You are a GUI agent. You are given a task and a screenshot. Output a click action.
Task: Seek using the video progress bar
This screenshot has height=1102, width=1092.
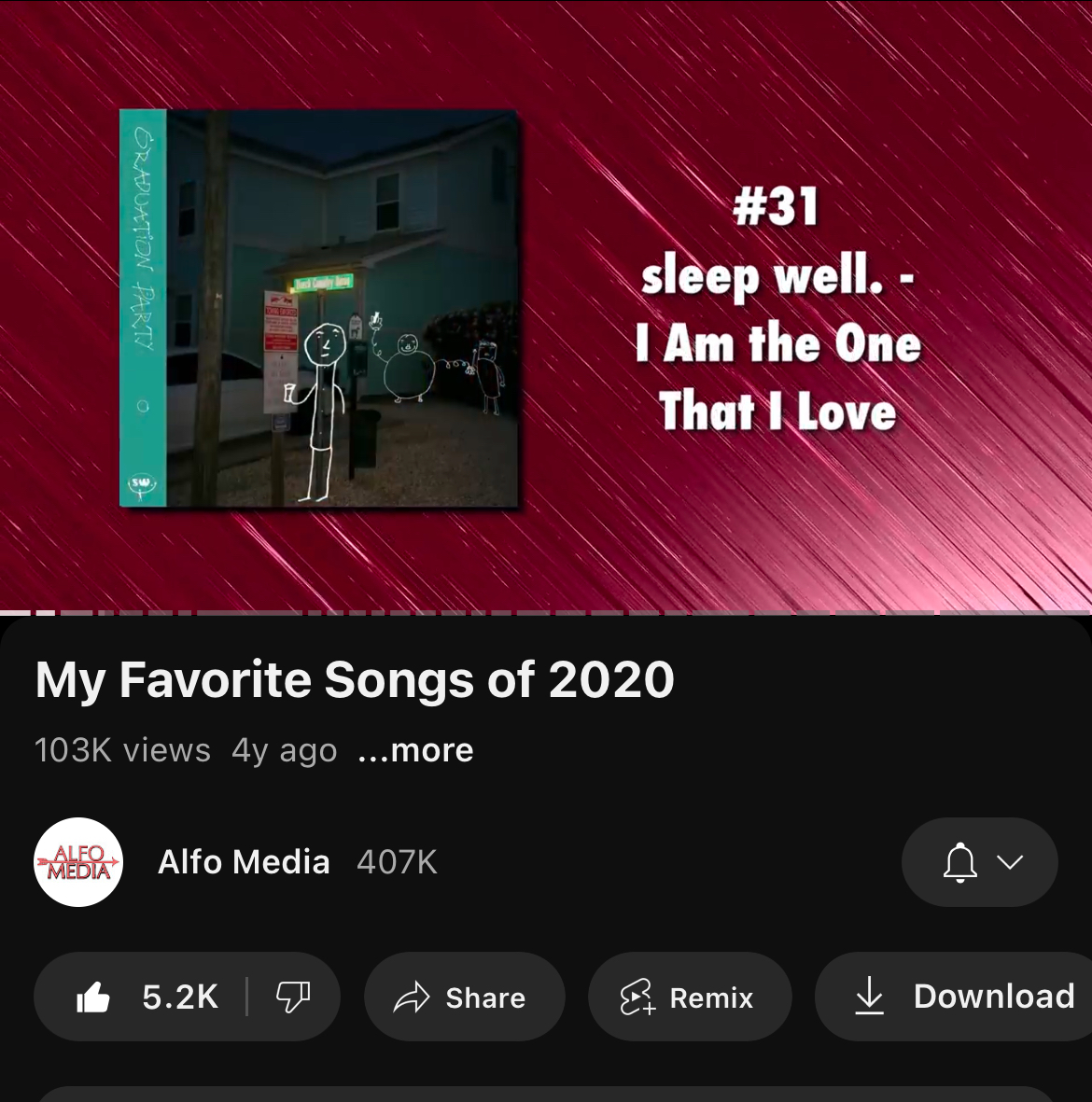pyautogui.click(x=546, y=613)
